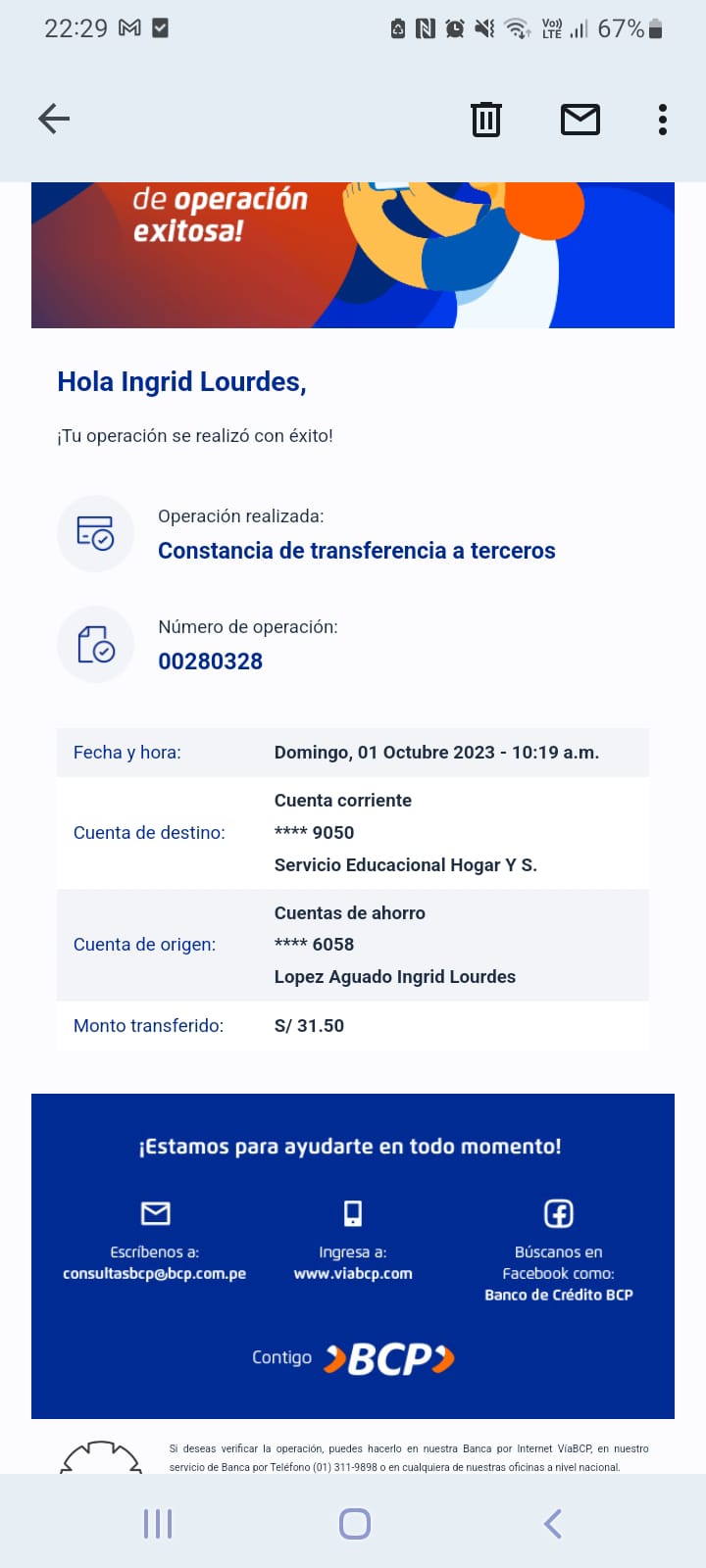This screenshot has width=706, height=1568.
Task: Mark this email as unread
Action: (580, 120)
